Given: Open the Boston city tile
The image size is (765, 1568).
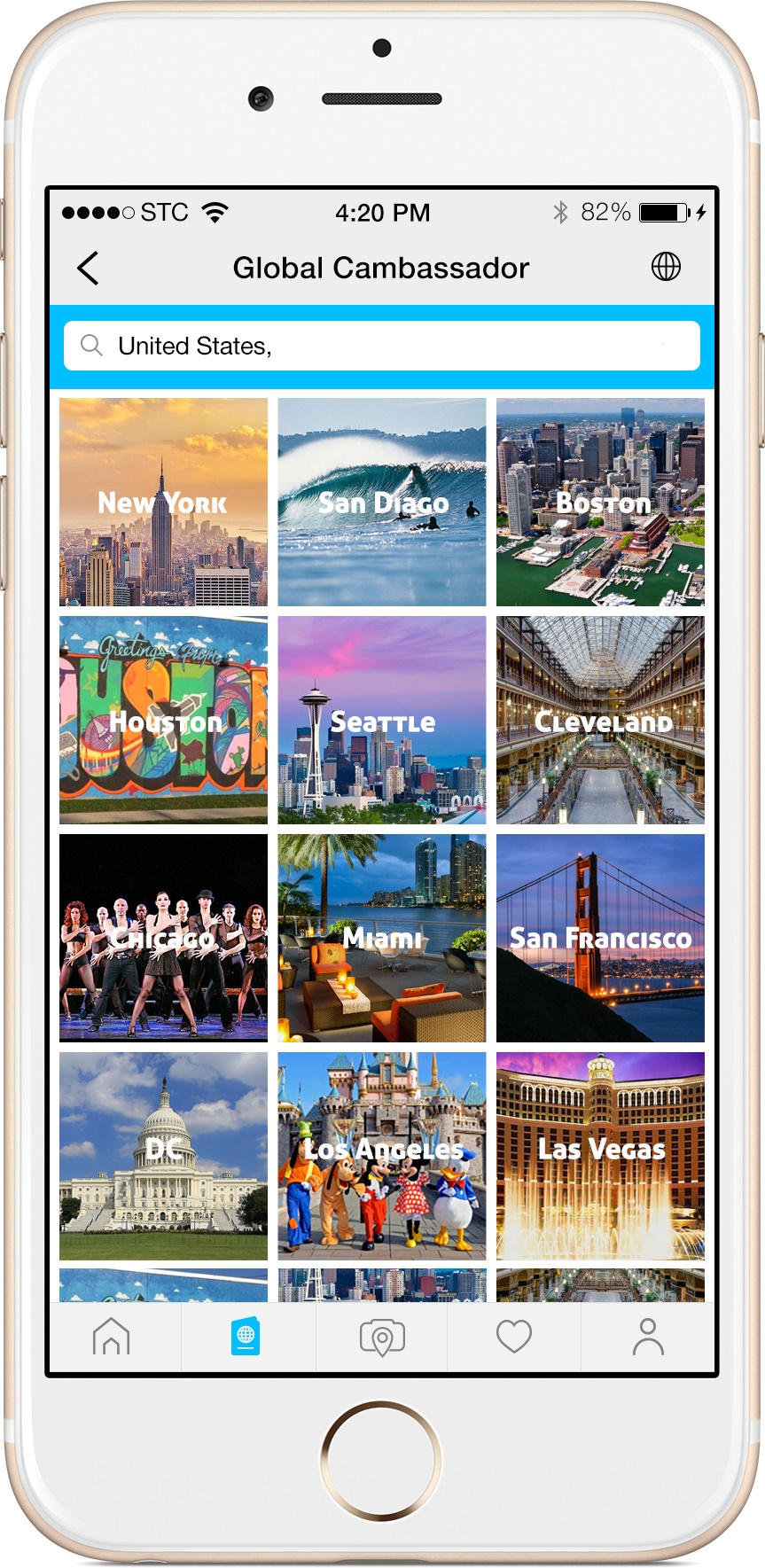Looking at the screenshot, I should coord(600,502).
